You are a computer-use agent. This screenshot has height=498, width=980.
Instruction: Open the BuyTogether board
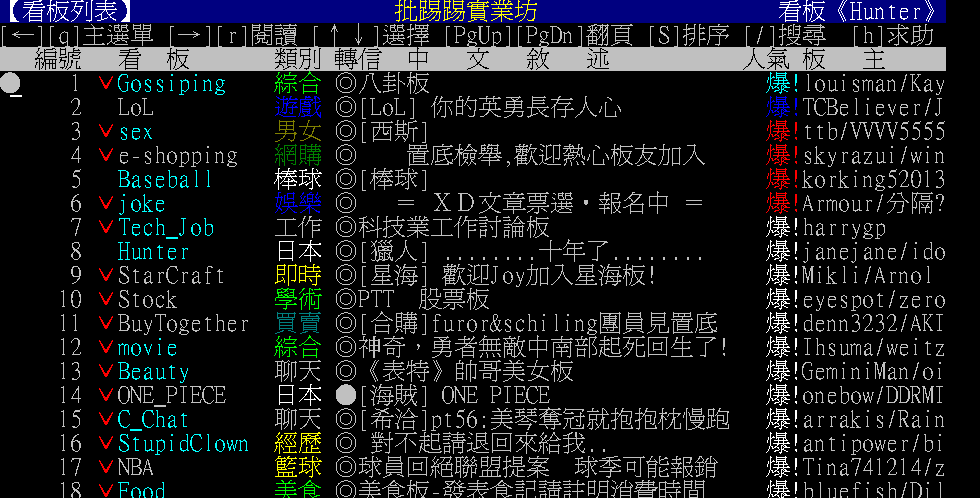click(183, 323)
